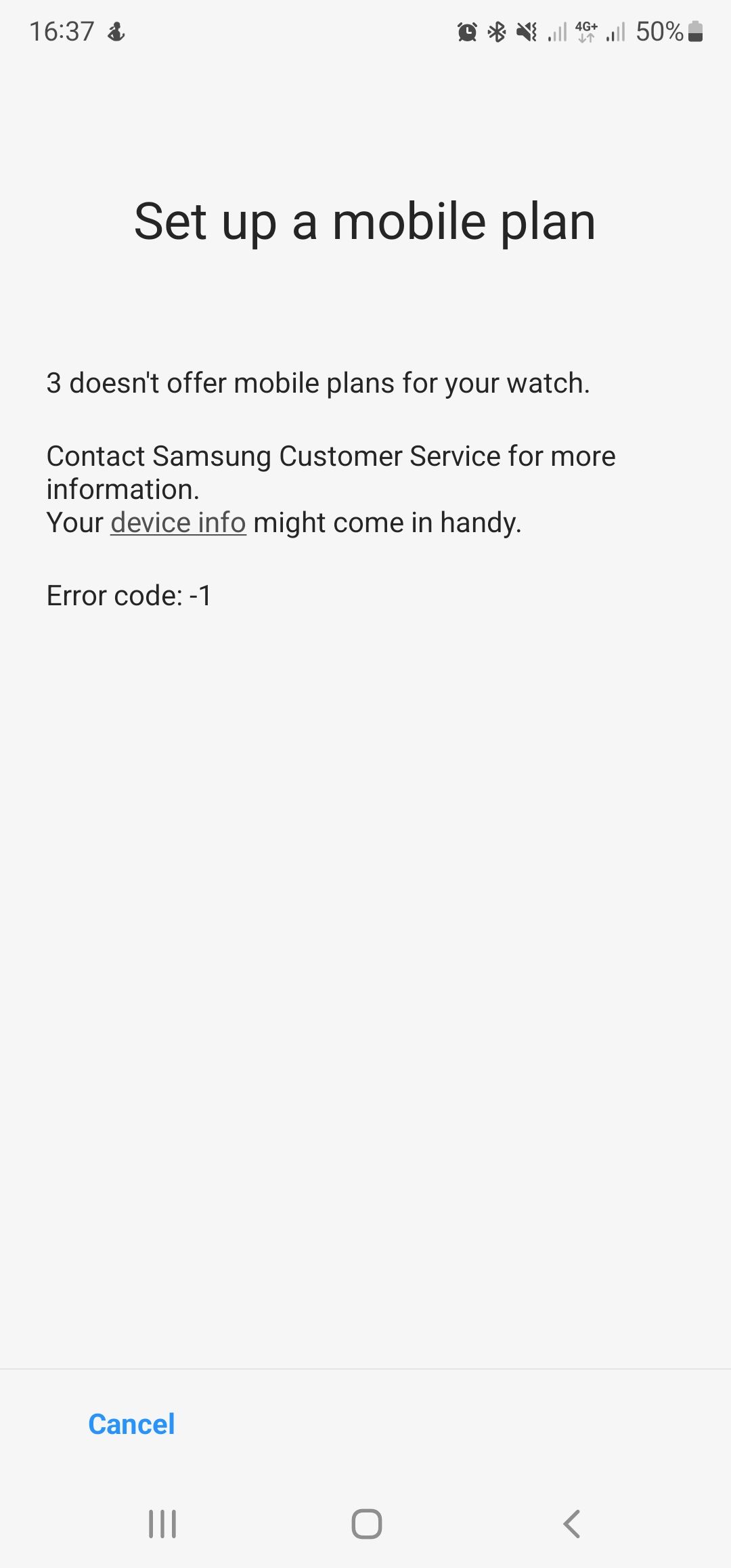Go back using the navigation bar
This screenshot has height=1568, width=731.
tap(572, 1524)
